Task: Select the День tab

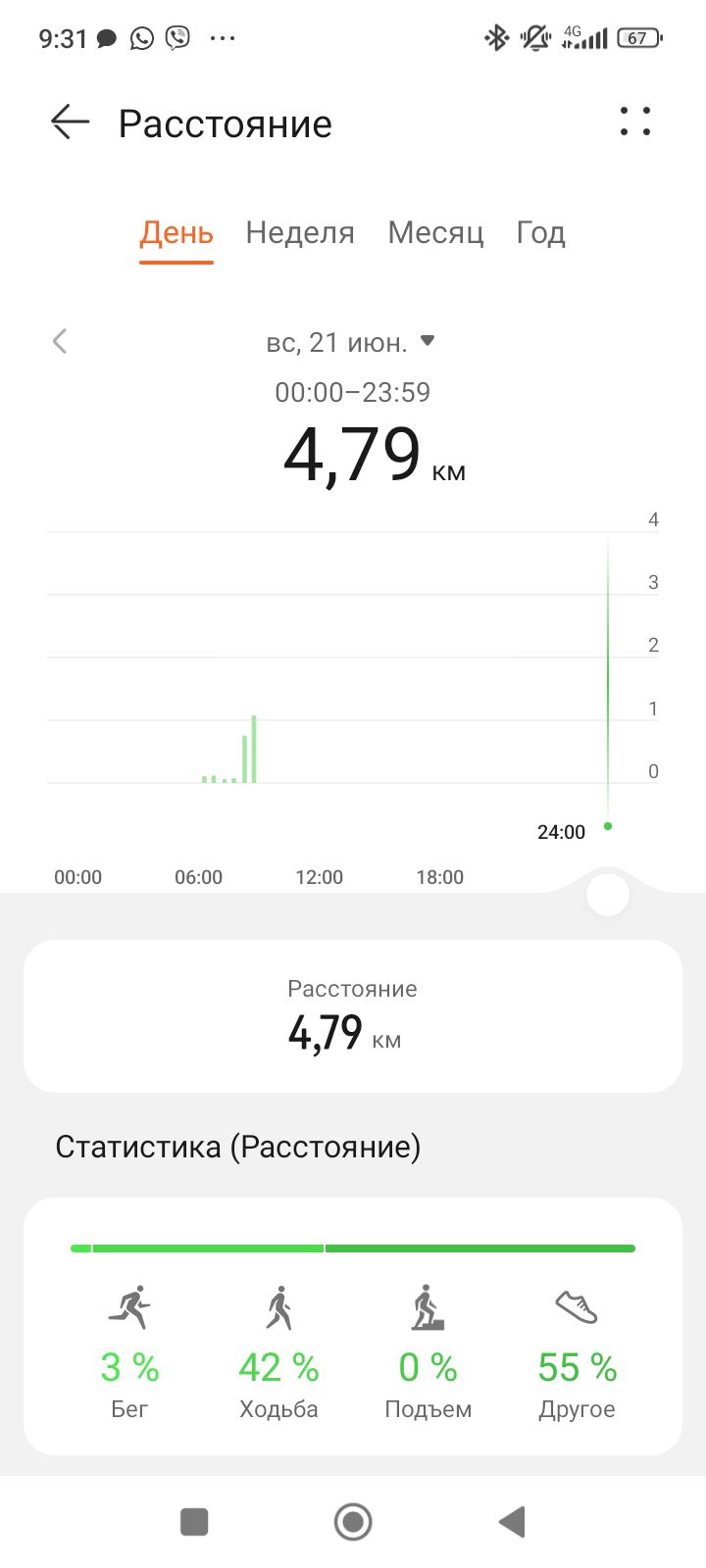Action: coord(176,233)
